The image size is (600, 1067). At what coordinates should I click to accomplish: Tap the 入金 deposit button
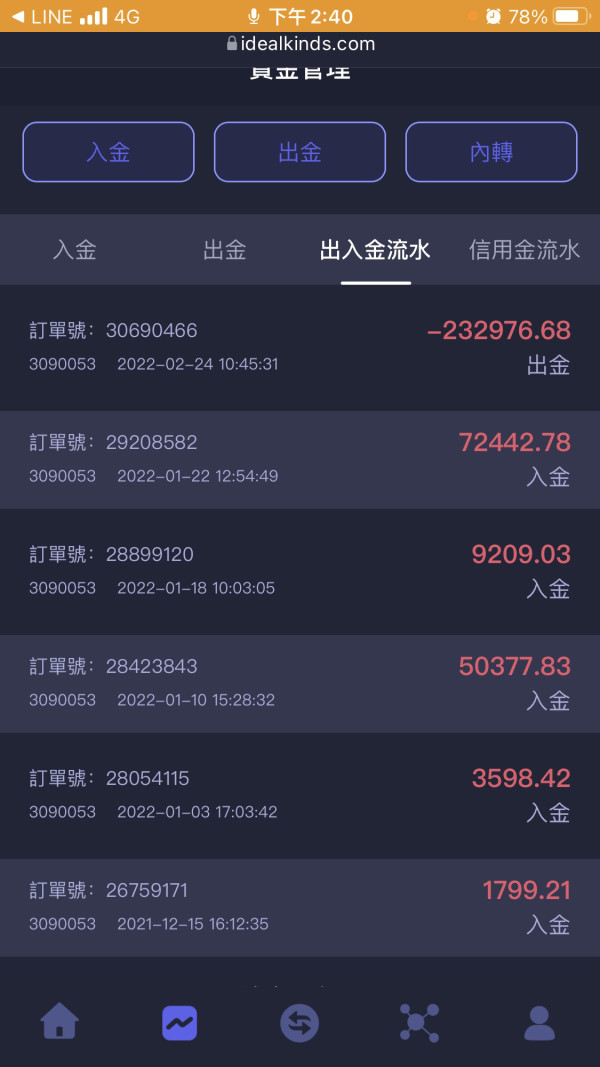coord(108,152)
